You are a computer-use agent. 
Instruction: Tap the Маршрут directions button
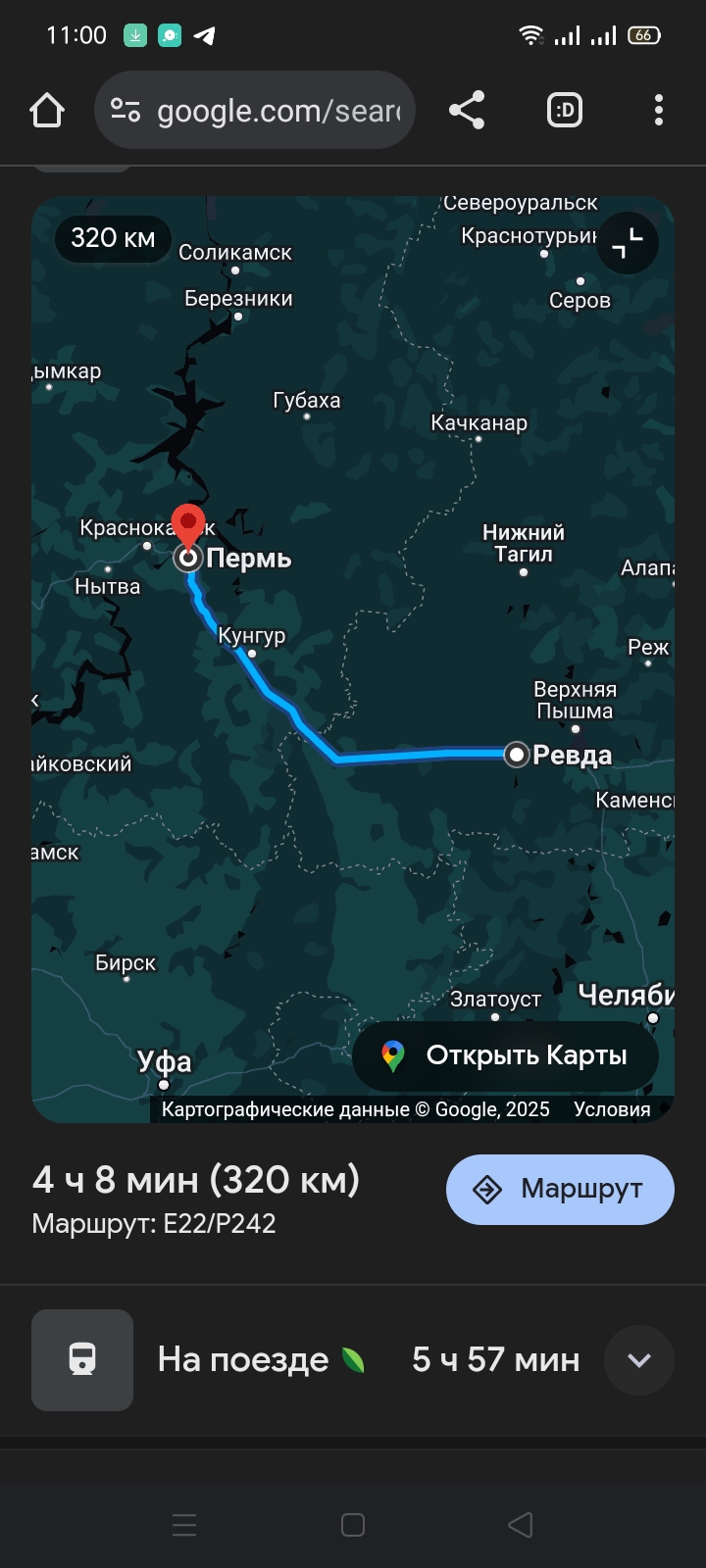[560, 1190]
